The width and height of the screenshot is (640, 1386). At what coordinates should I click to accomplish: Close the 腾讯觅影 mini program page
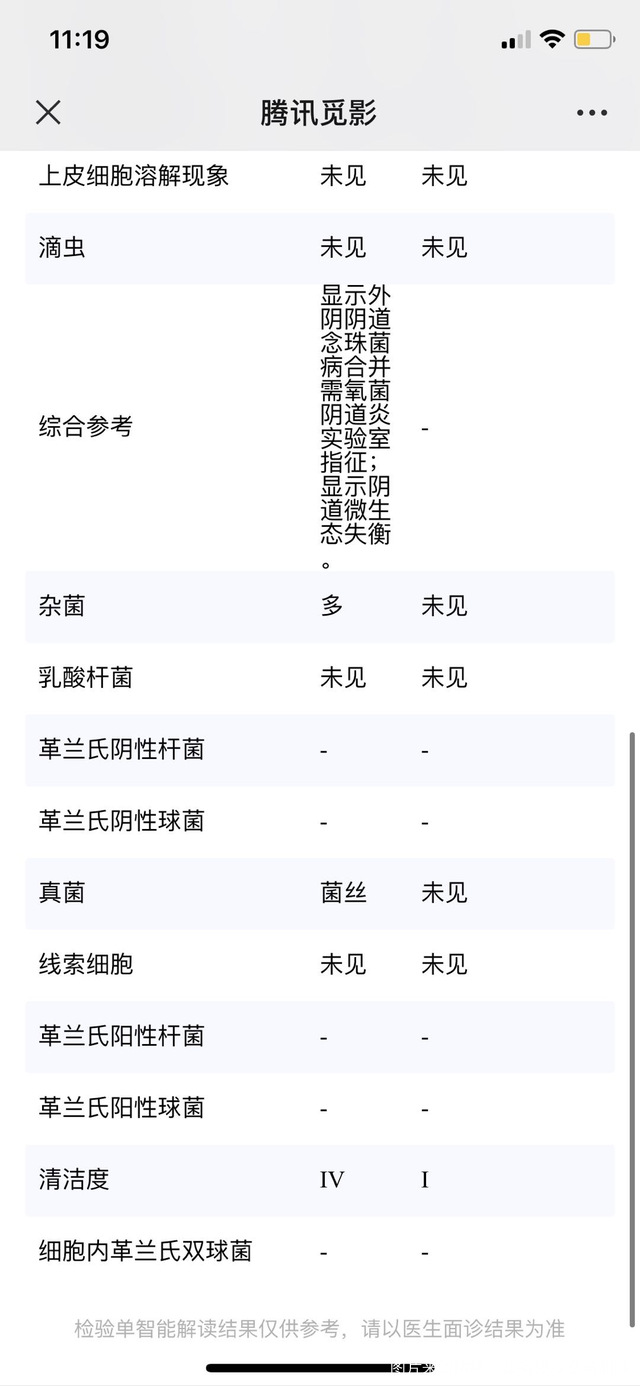48,112
